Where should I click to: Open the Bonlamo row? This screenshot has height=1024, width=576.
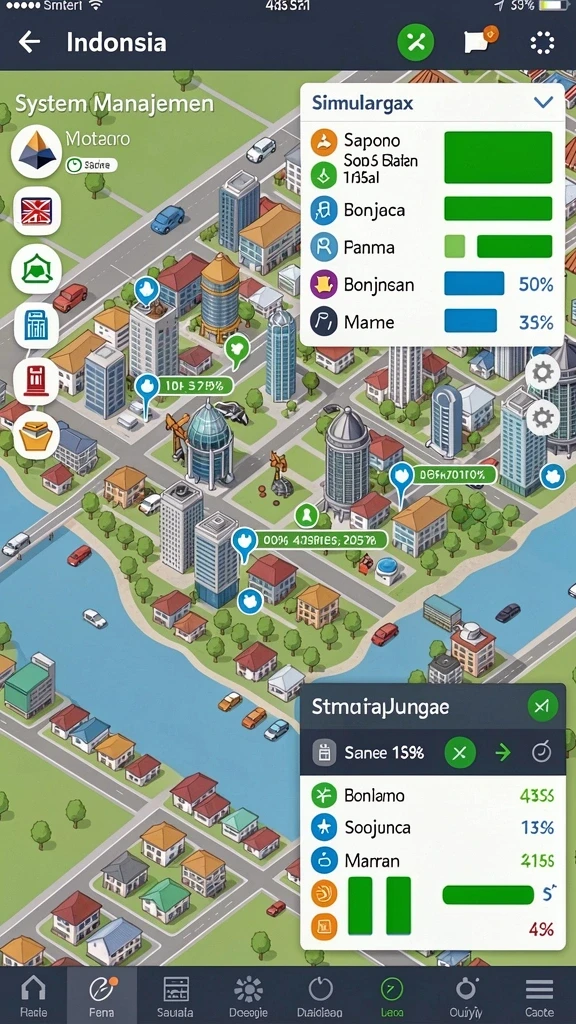tap(432, 795)
